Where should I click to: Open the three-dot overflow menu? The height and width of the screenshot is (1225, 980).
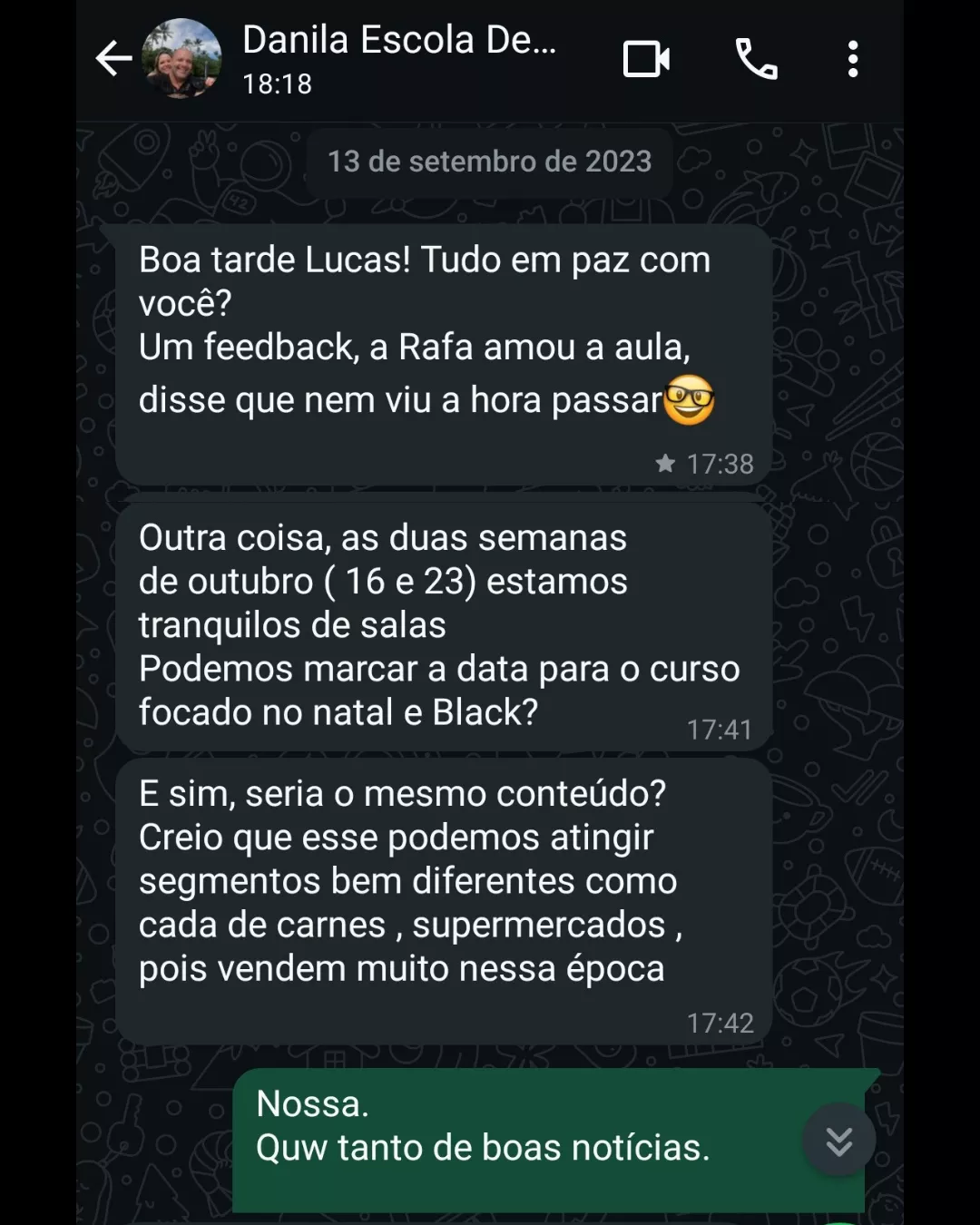pos(852,59)
